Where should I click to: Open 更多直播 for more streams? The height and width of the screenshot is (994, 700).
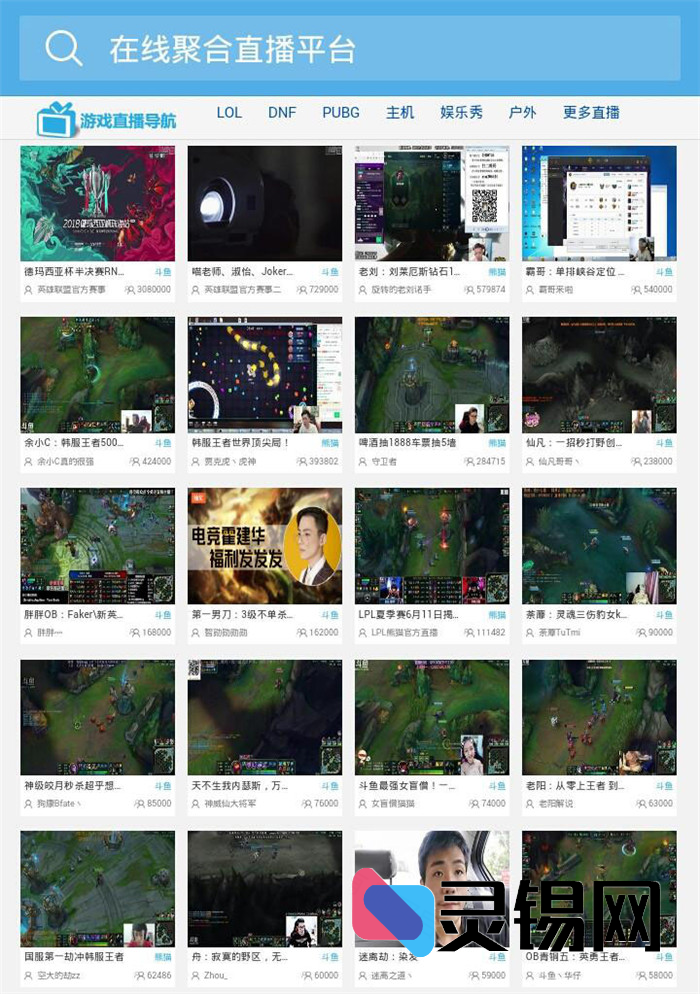click(x=591, y=112)
